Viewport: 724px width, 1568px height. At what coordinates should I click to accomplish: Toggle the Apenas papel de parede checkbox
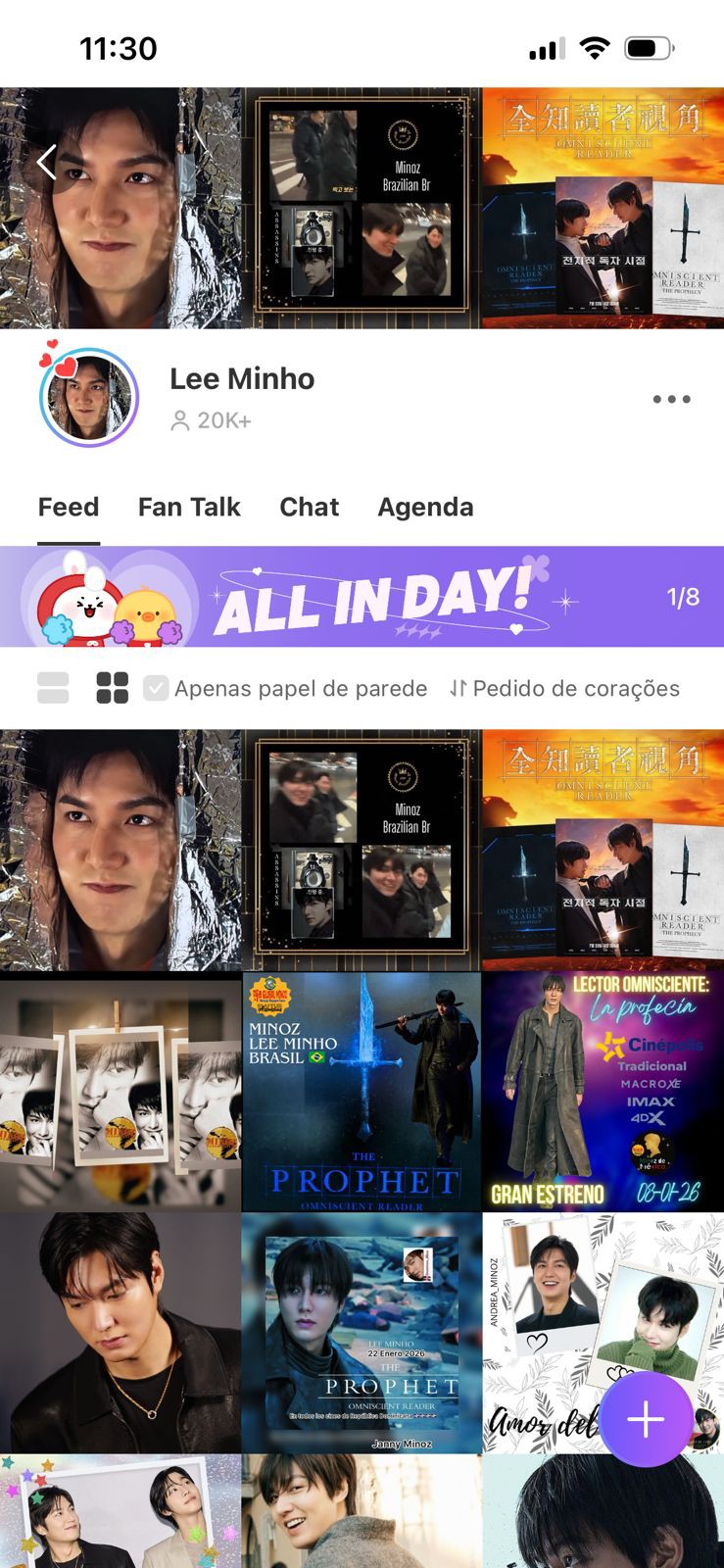pos(156,688)
